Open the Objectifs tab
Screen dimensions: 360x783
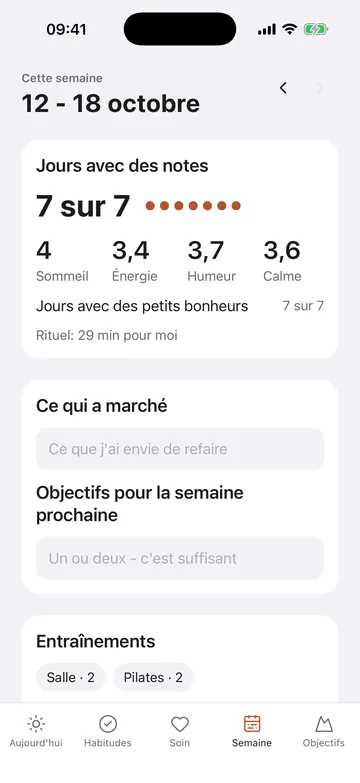coord(324,731)
